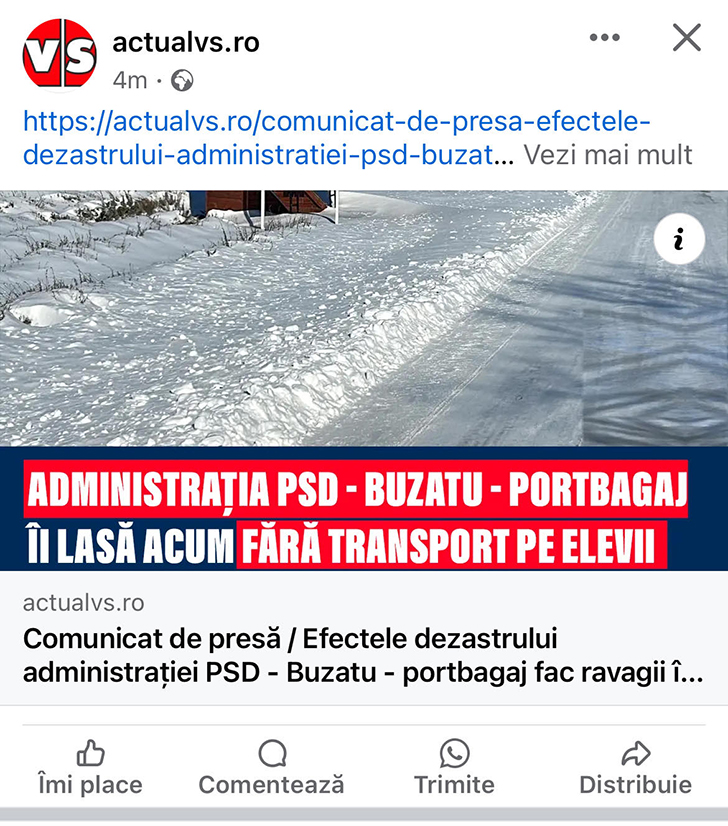Dismiss the actualvs.ro post
Viewport: 728px width, 826px height.
[686, 38]
